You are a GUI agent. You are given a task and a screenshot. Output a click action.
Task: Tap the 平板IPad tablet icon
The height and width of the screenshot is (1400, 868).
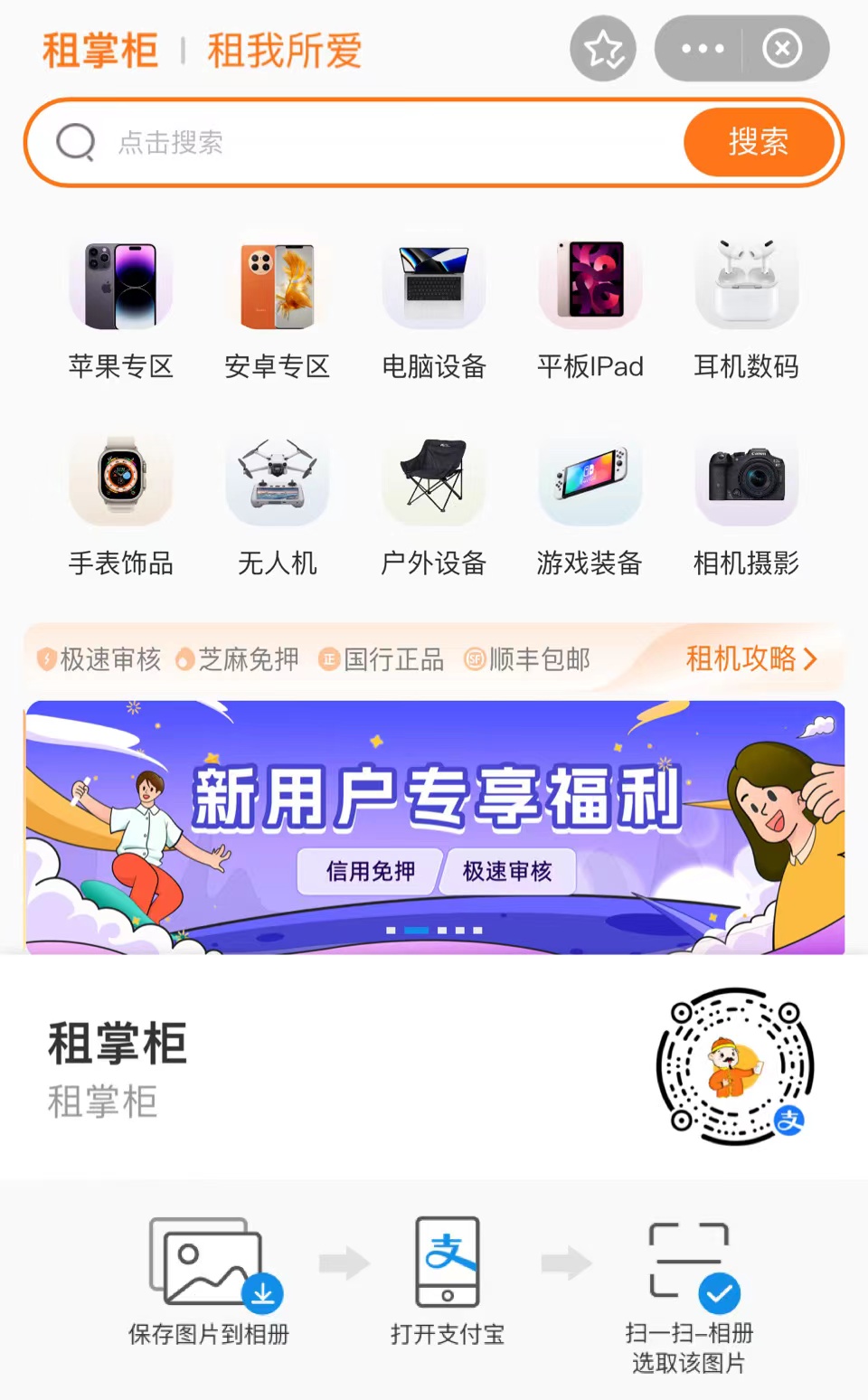click(590, 285)
